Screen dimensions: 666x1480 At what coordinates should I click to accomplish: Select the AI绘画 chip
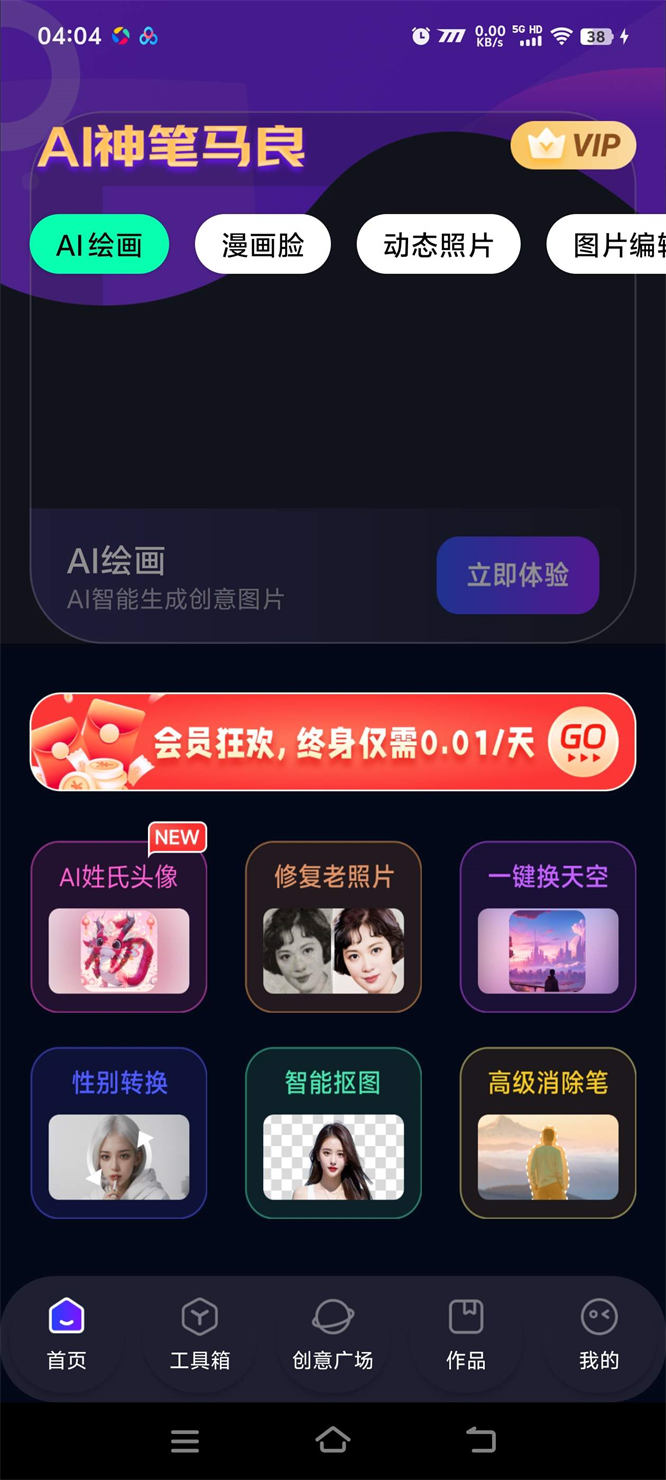tap(99, 244)
